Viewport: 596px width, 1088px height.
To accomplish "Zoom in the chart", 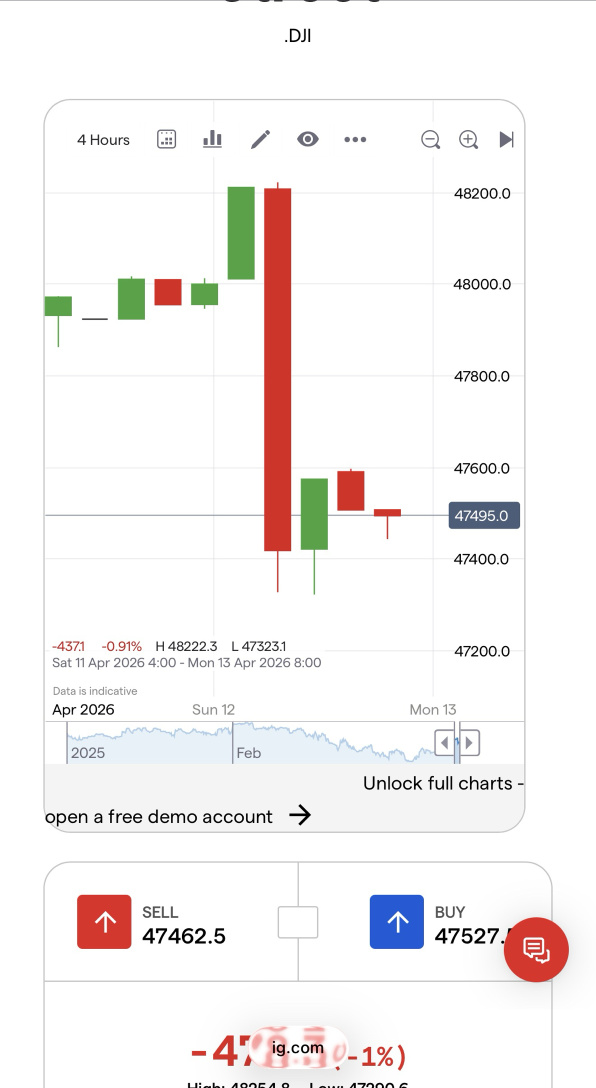I will click(x=469, y=139).
